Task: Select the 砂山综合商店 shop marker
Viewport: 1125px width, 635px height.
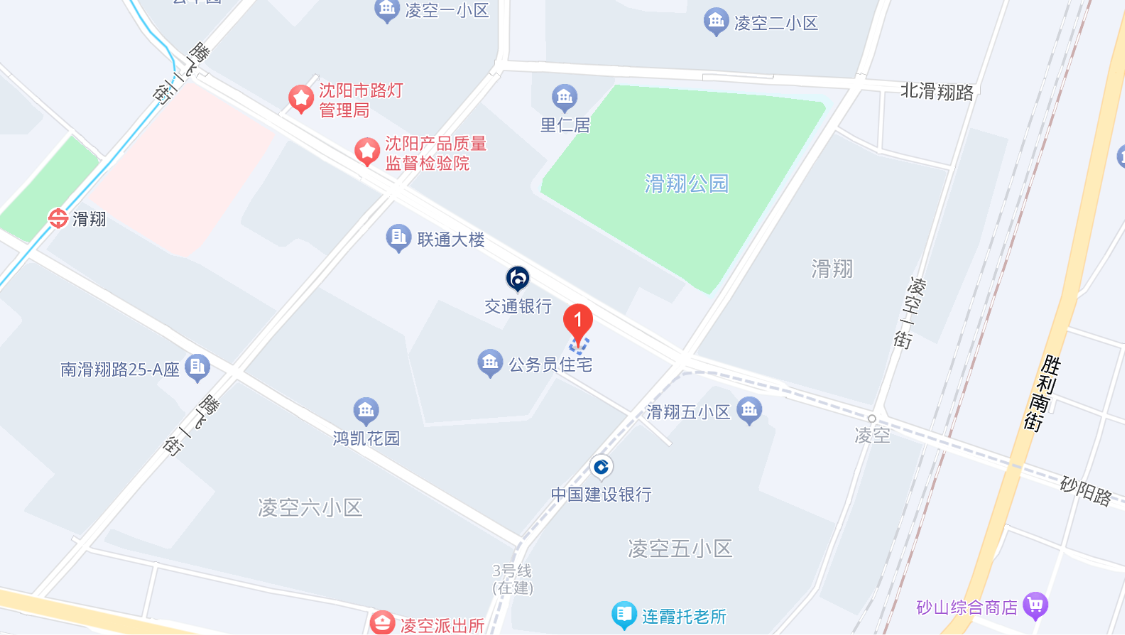Action: (1035, 605)
